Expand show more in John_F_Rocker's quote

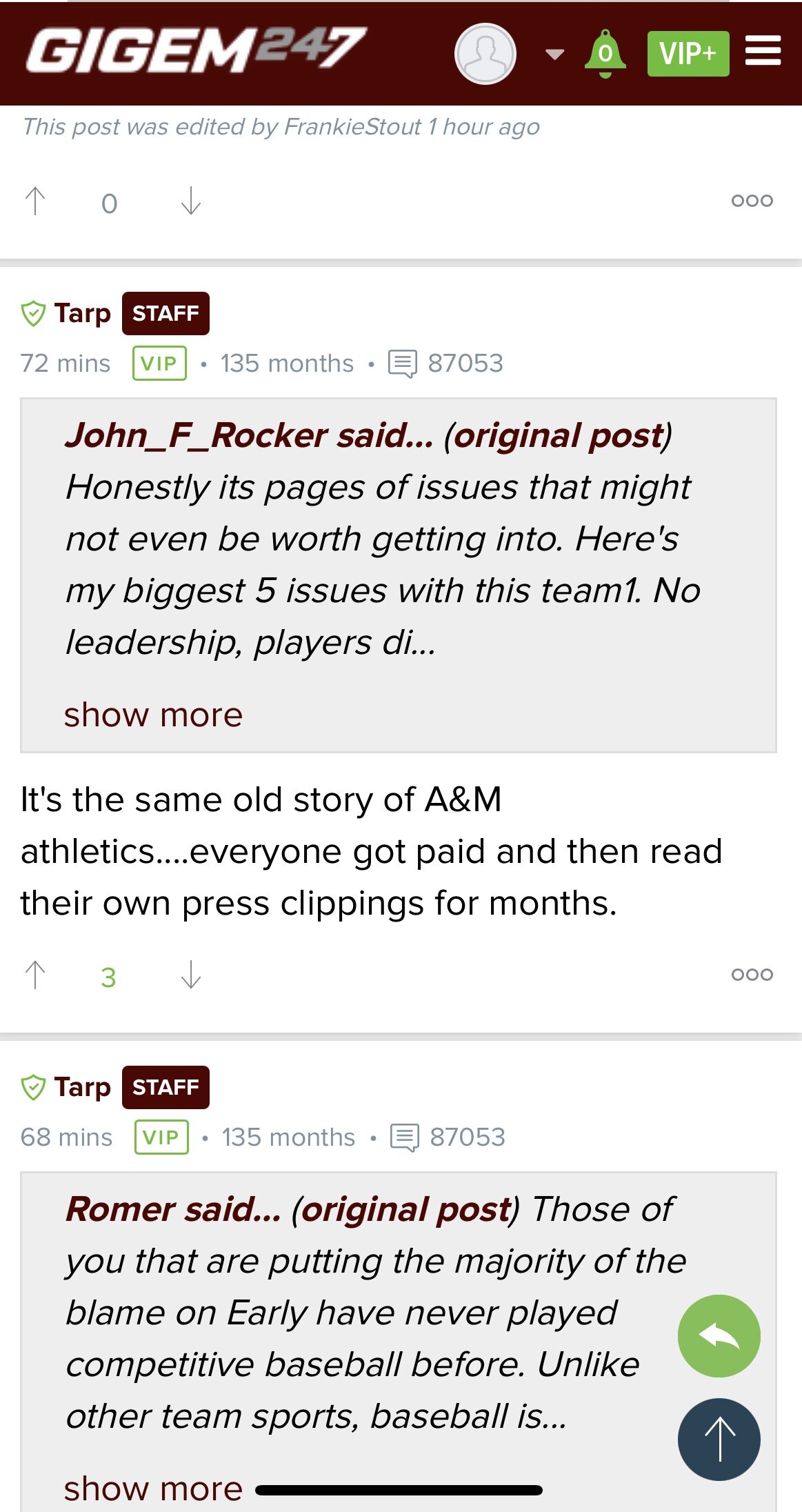(153, 715)
